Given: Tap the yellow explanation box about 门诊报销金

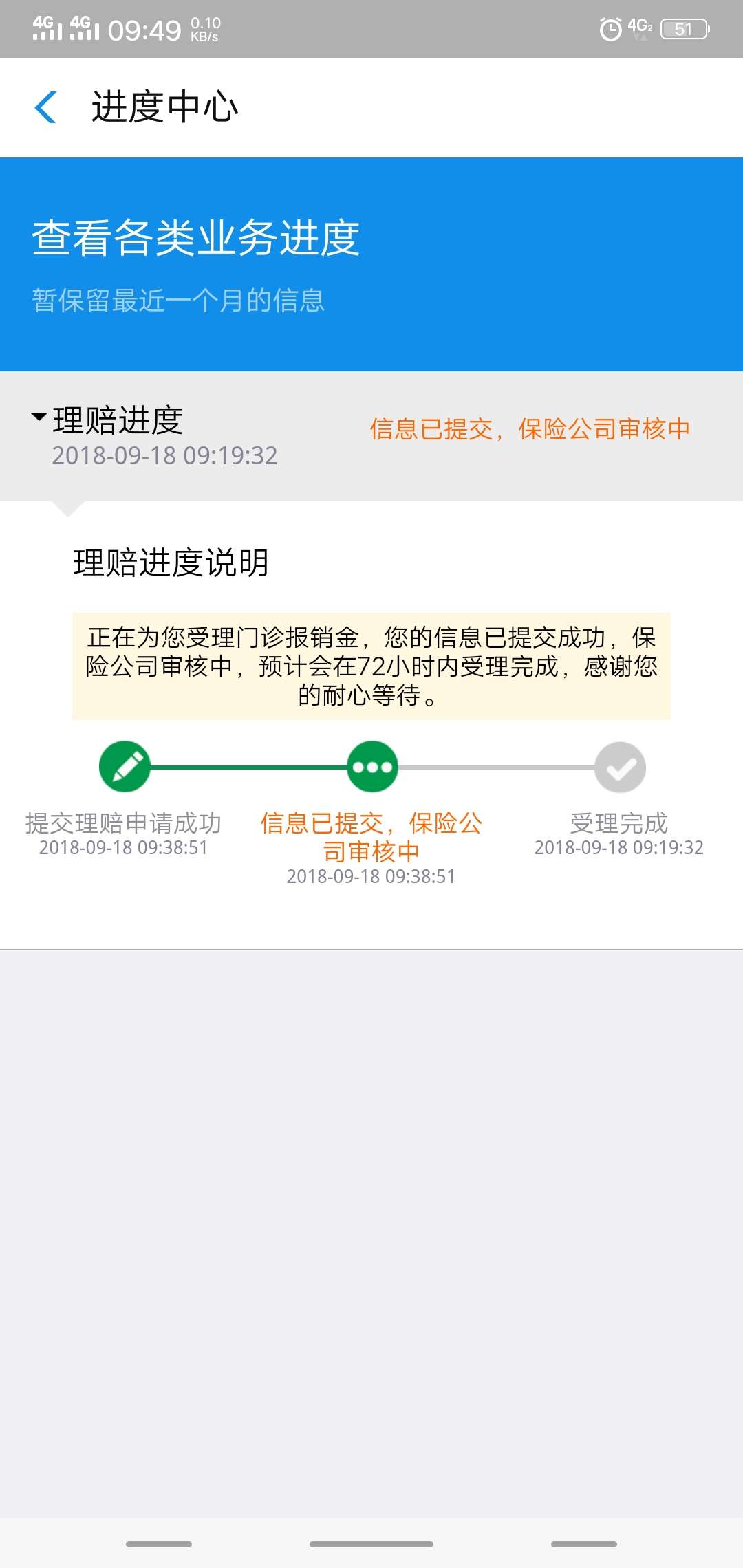Looking at the screenshot, I should tap(371, 667).
